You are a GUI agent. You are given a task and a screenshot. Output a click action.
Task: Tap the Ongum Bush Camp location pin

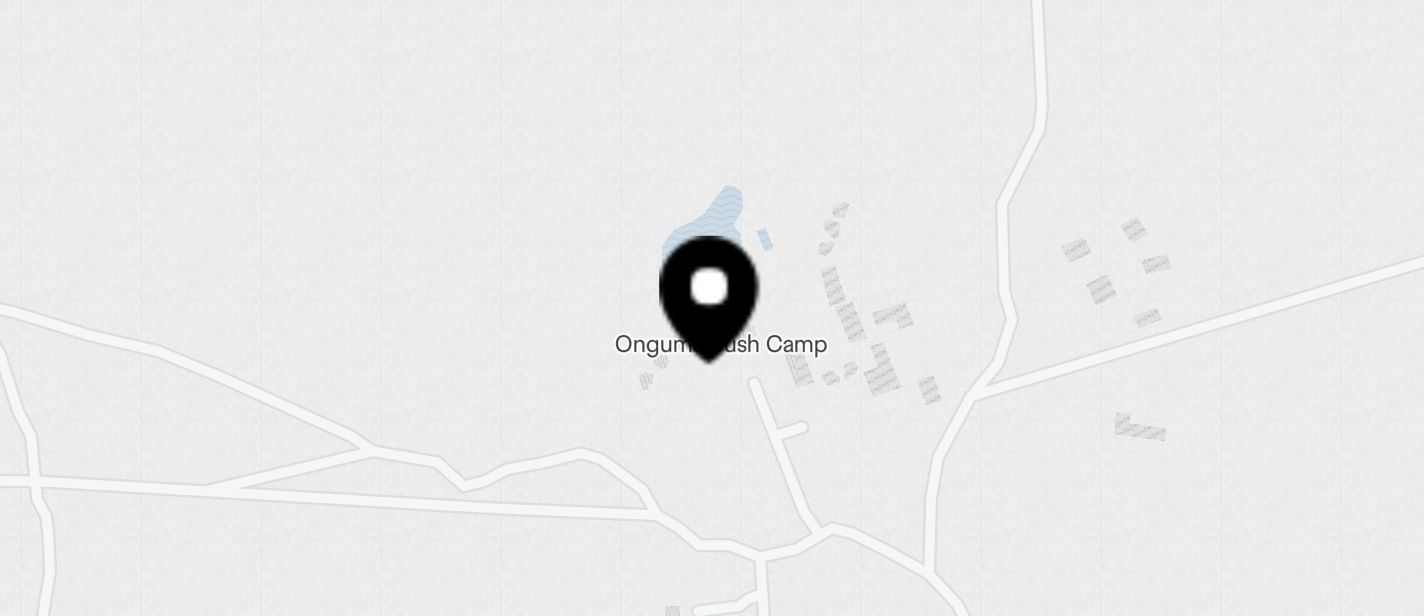point(709,293)
